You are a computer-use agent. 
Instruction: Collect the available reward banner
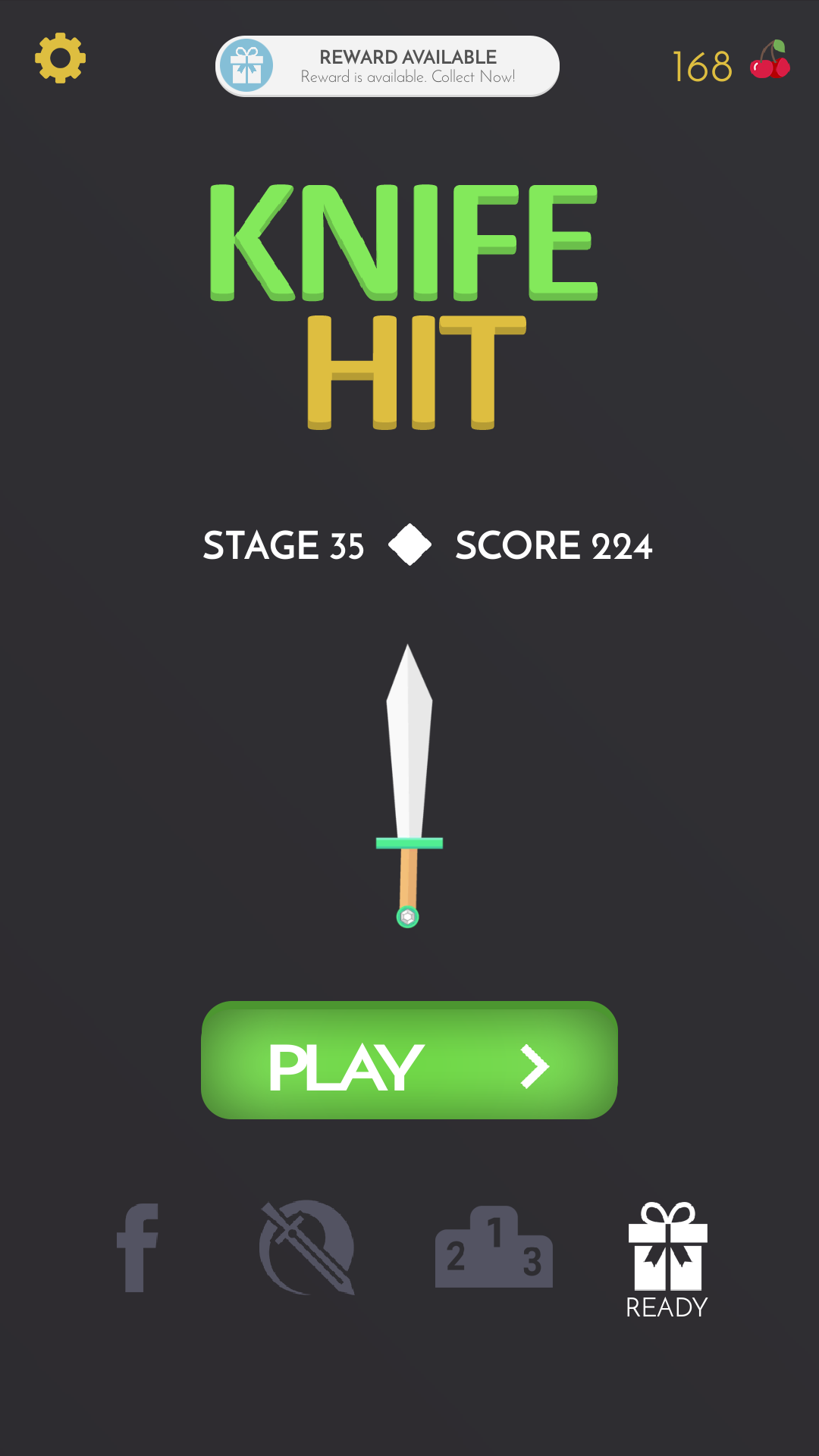coord(388,66)
